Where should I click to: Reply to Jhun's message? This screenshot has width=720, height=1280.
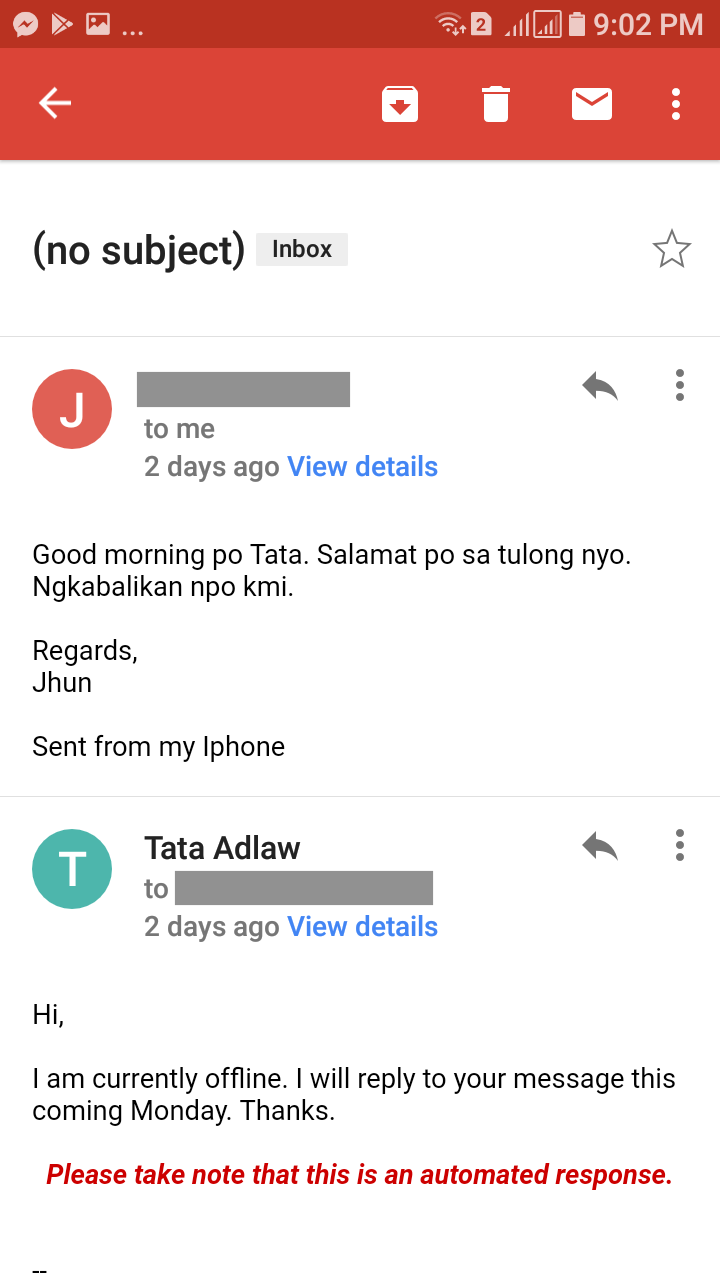(x=600, y=386)
